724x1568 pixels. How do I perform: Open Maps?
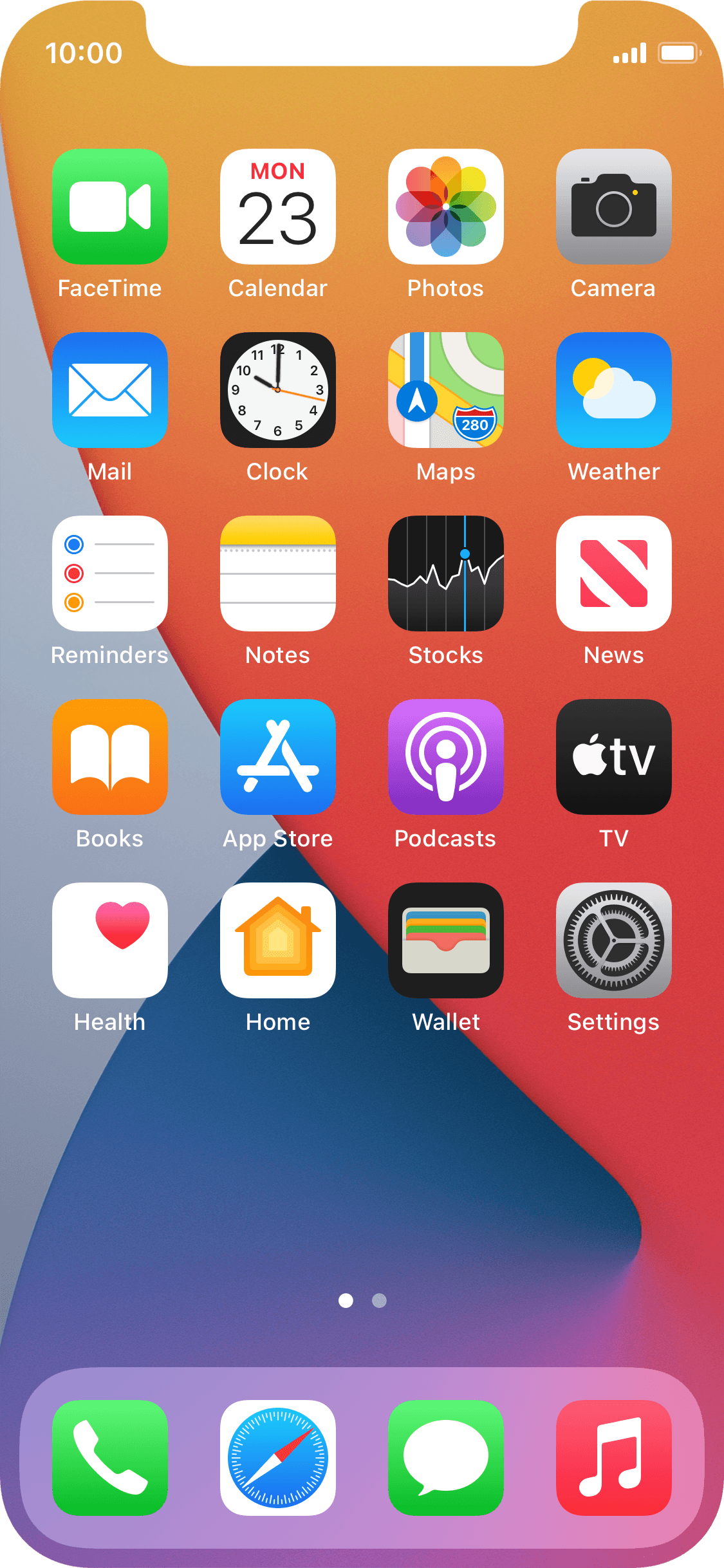(446, 390)
